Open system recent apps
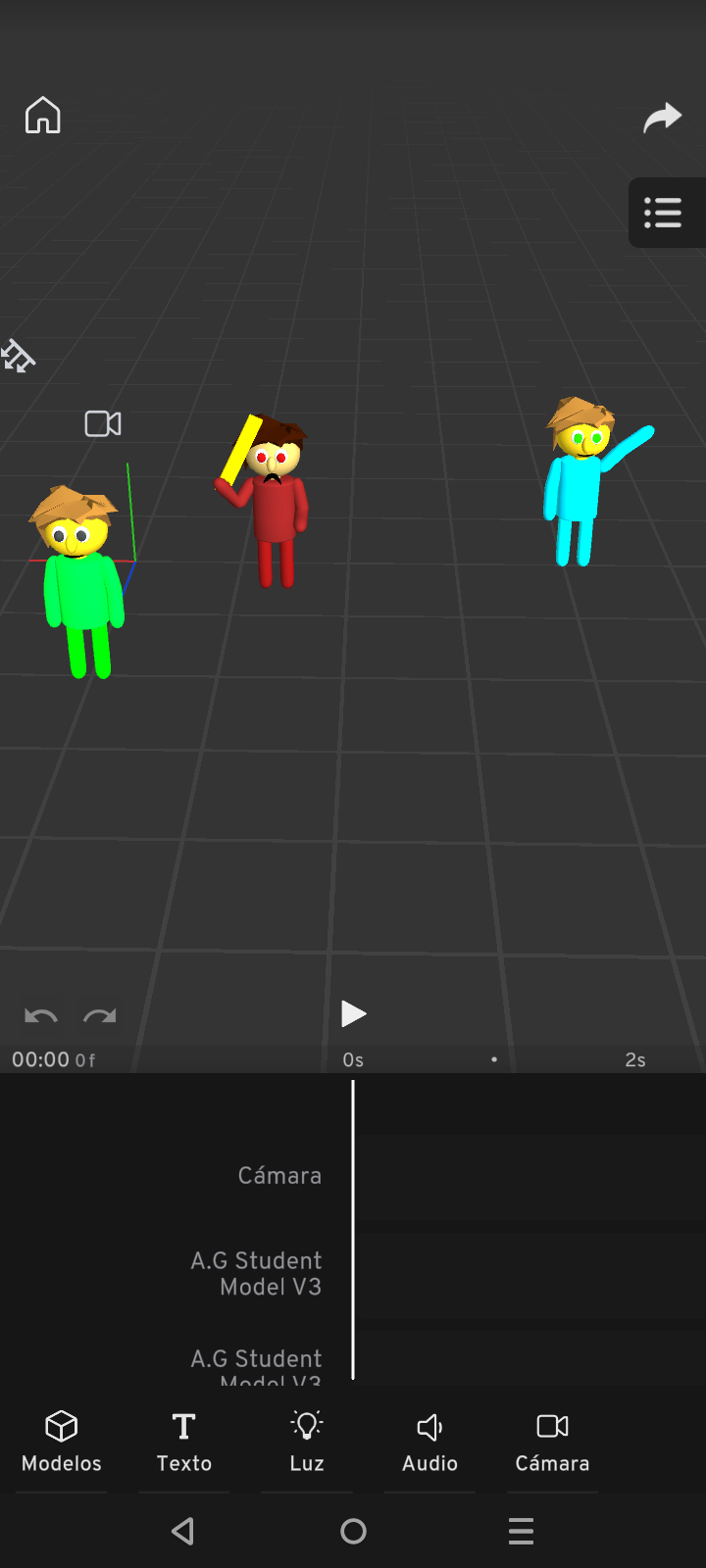Screen dimensions: 706x1568 [x=522, y=1531]
